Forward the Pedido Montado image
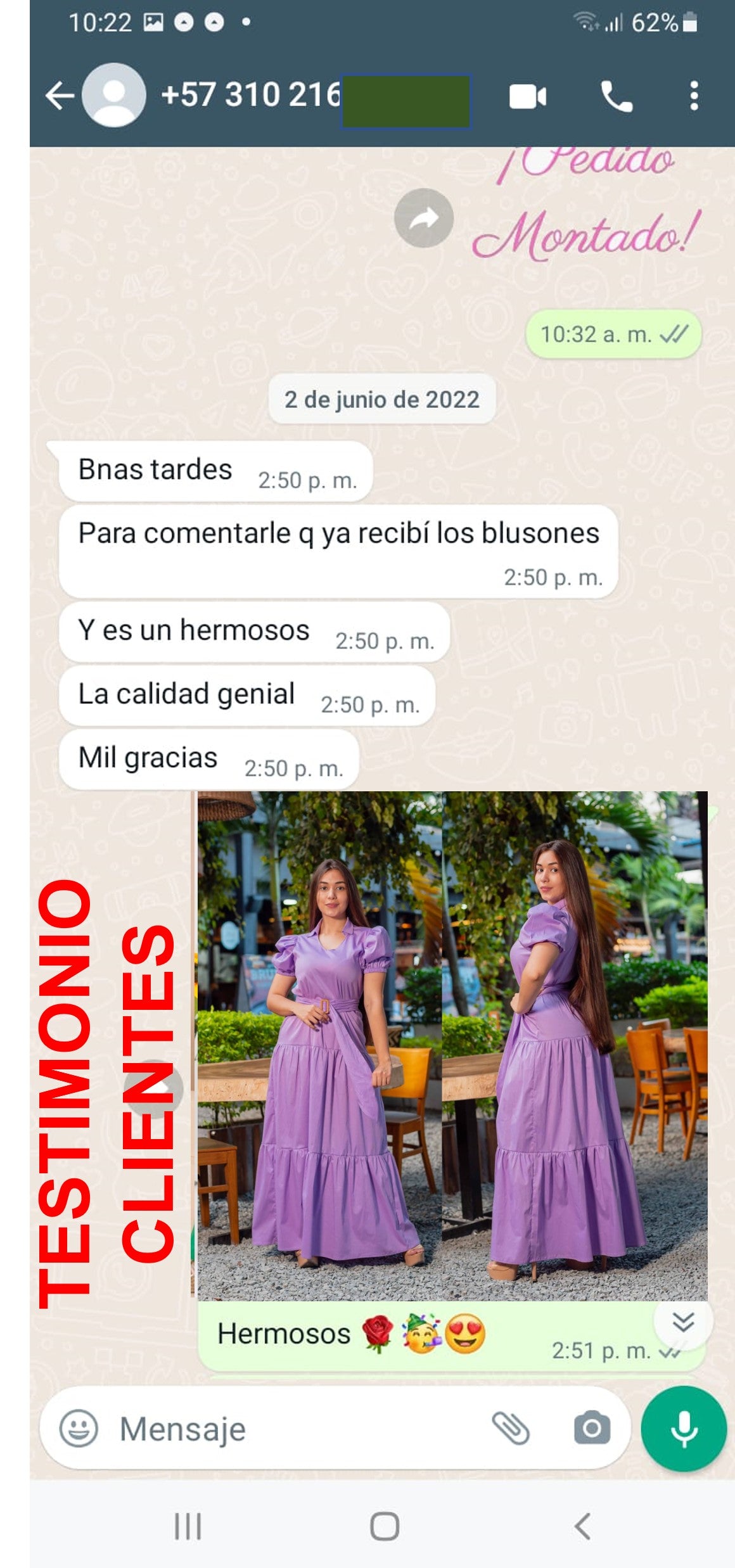 423,218
